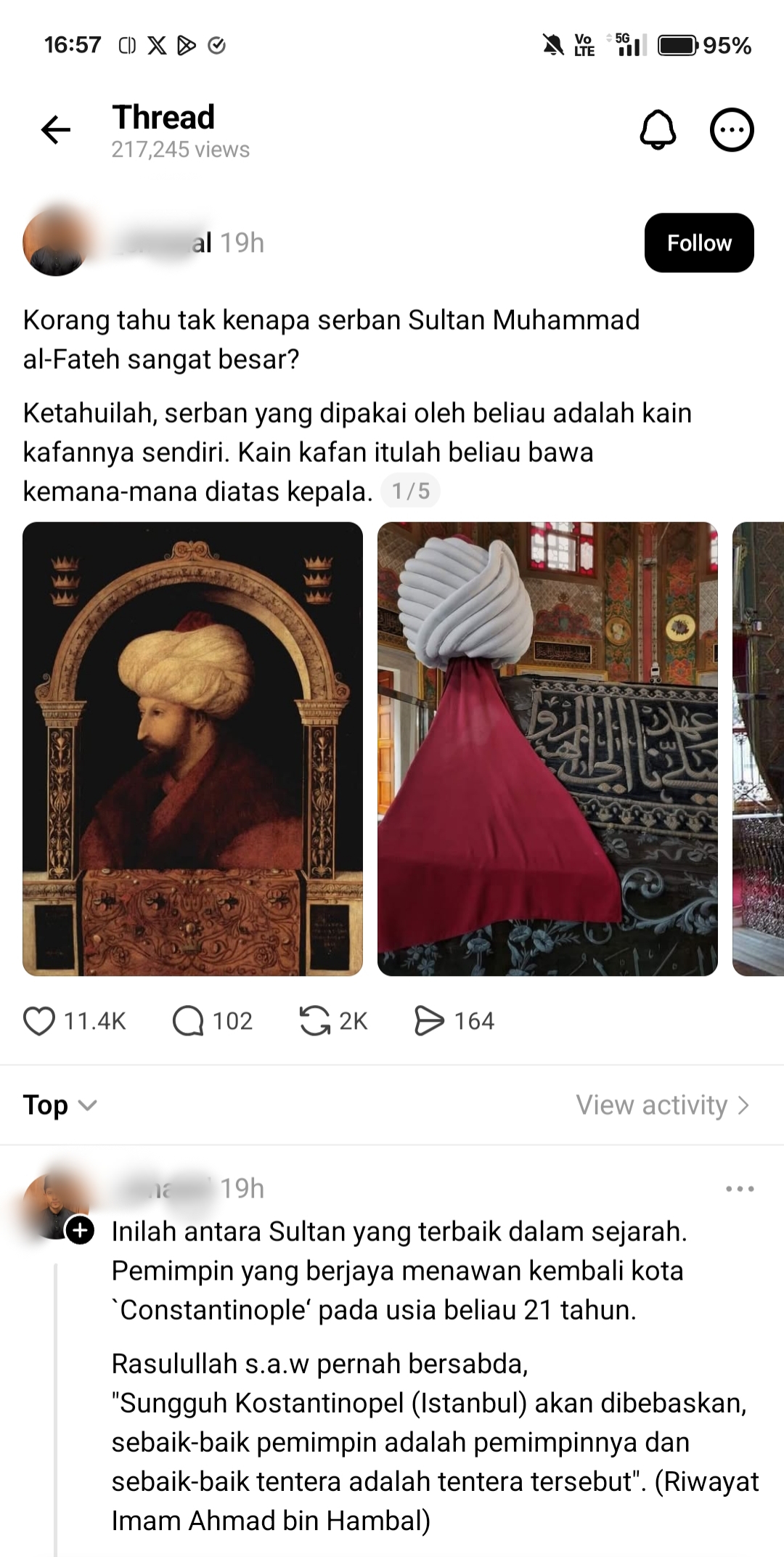Open the circled three-dot options menu
Screen dimensions: 784x1557
click(x=731, y=131)
